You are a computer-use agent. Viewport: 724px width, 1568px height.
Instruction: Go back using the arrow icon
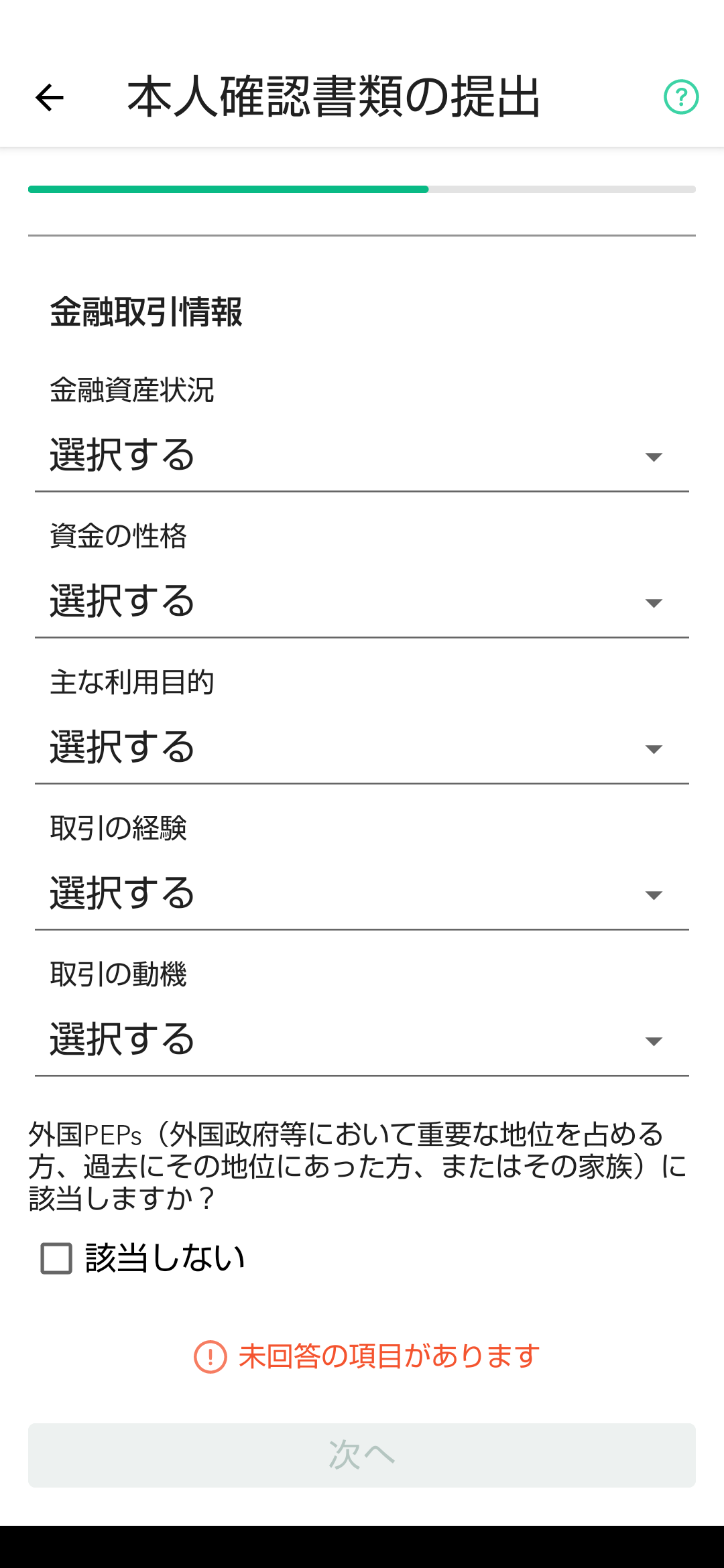coord(50,98)
